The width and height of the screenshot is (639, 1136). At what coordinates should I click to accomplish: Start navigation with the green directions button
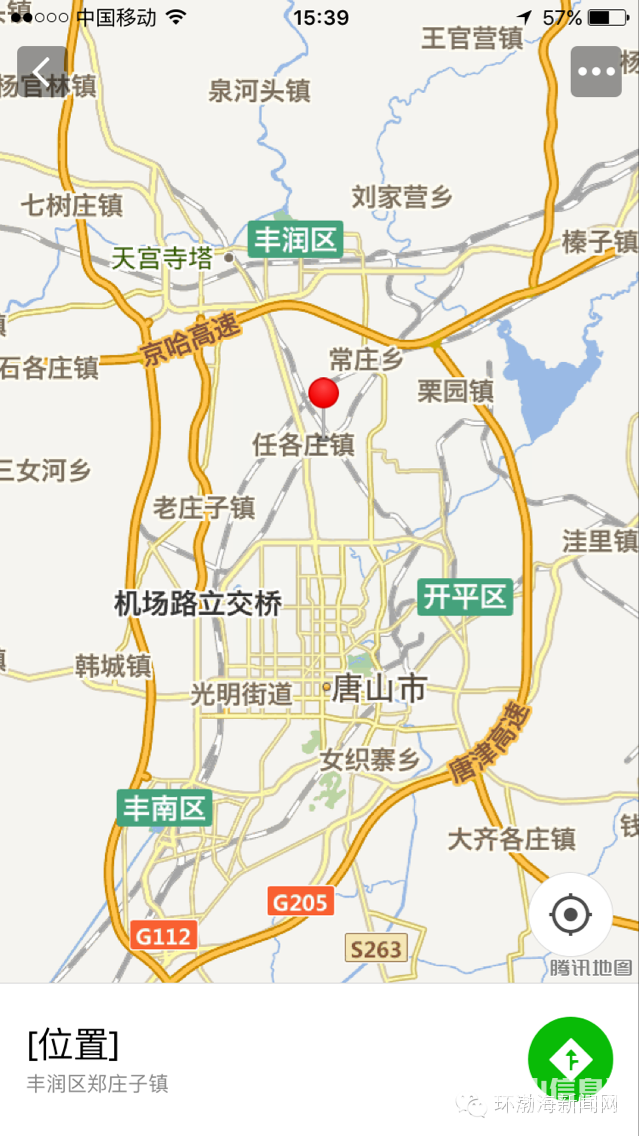[x=571, y=1059]
